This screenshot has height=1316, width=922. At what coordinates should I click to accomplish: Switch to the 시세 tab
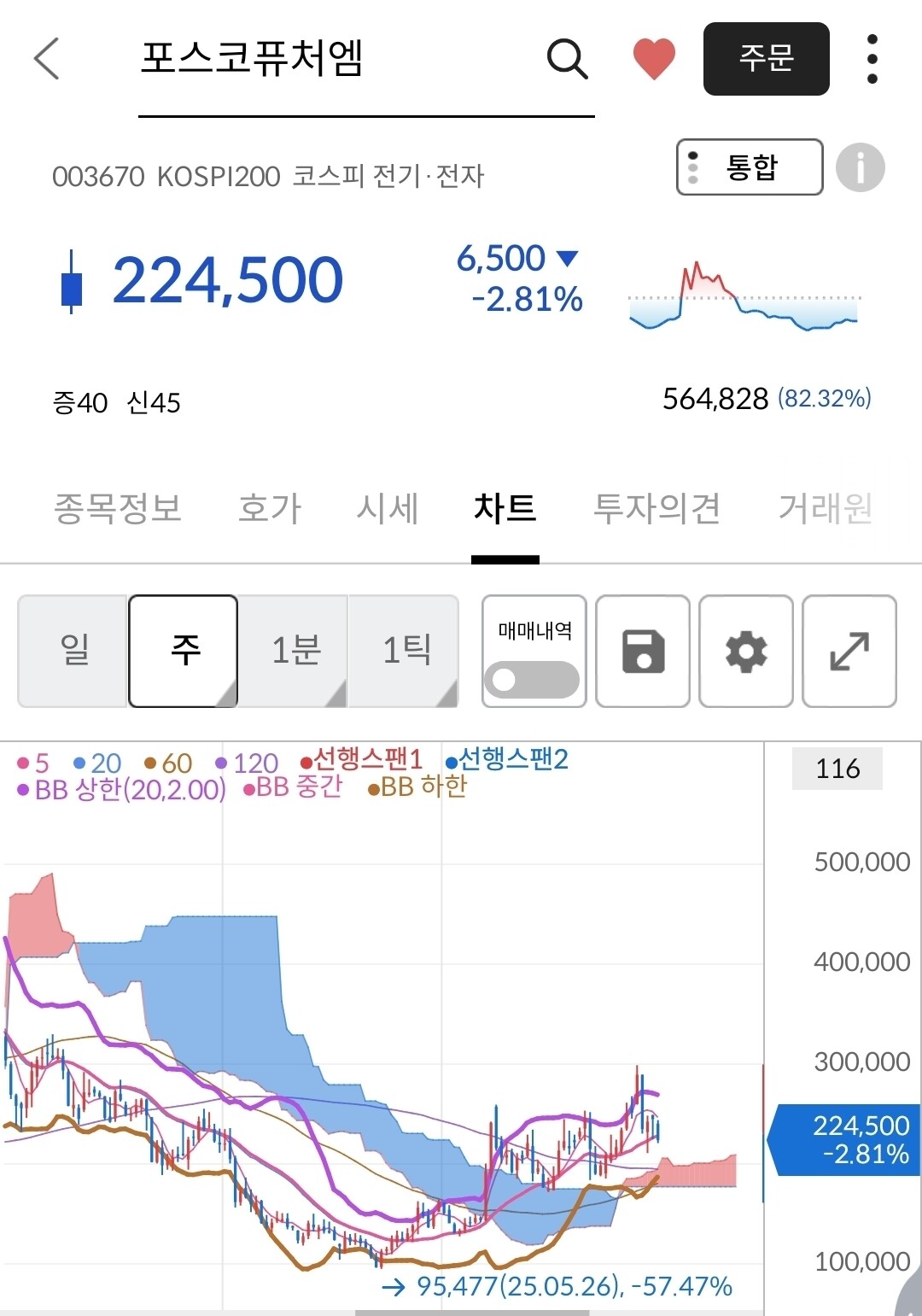point(388,508)
